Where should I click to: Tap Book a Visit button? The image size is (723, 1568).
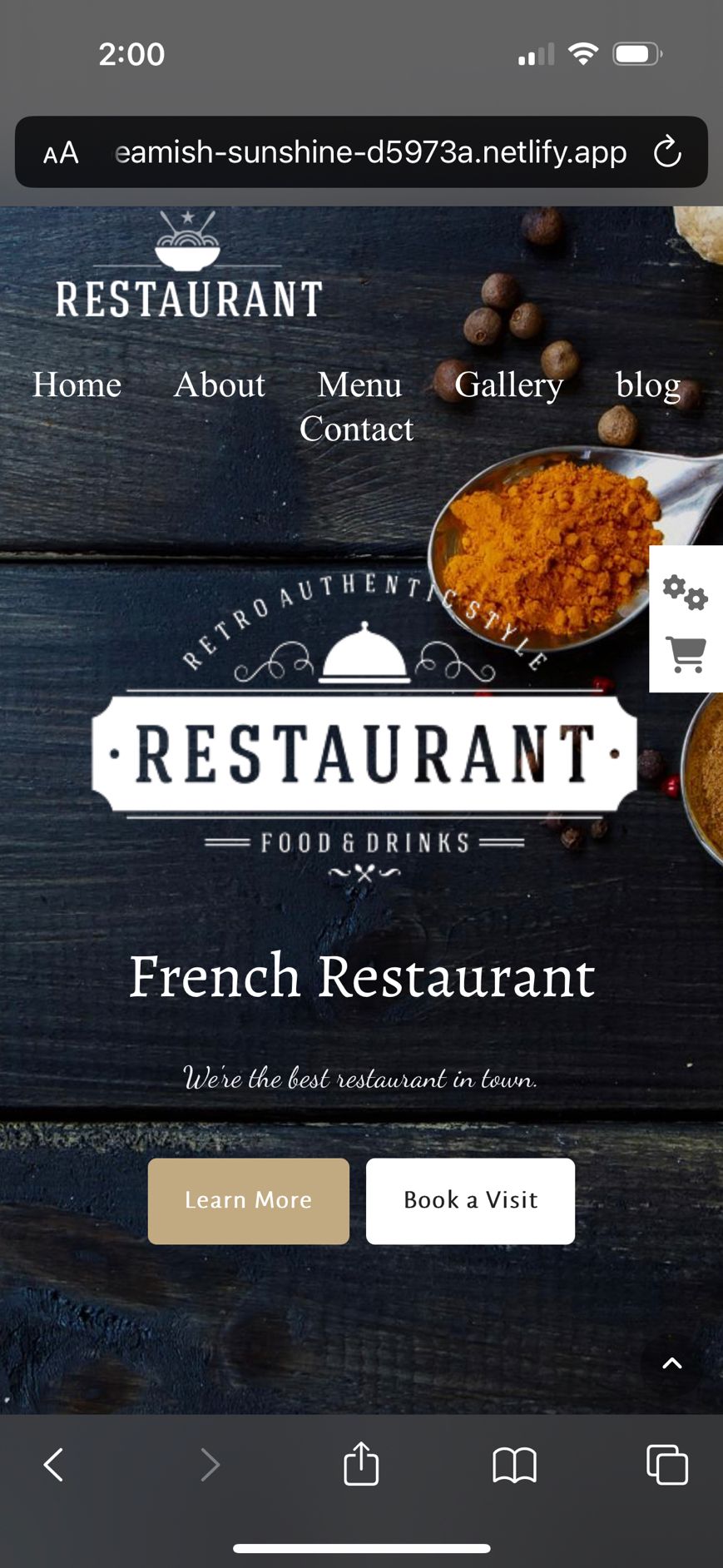point(470,1200)
